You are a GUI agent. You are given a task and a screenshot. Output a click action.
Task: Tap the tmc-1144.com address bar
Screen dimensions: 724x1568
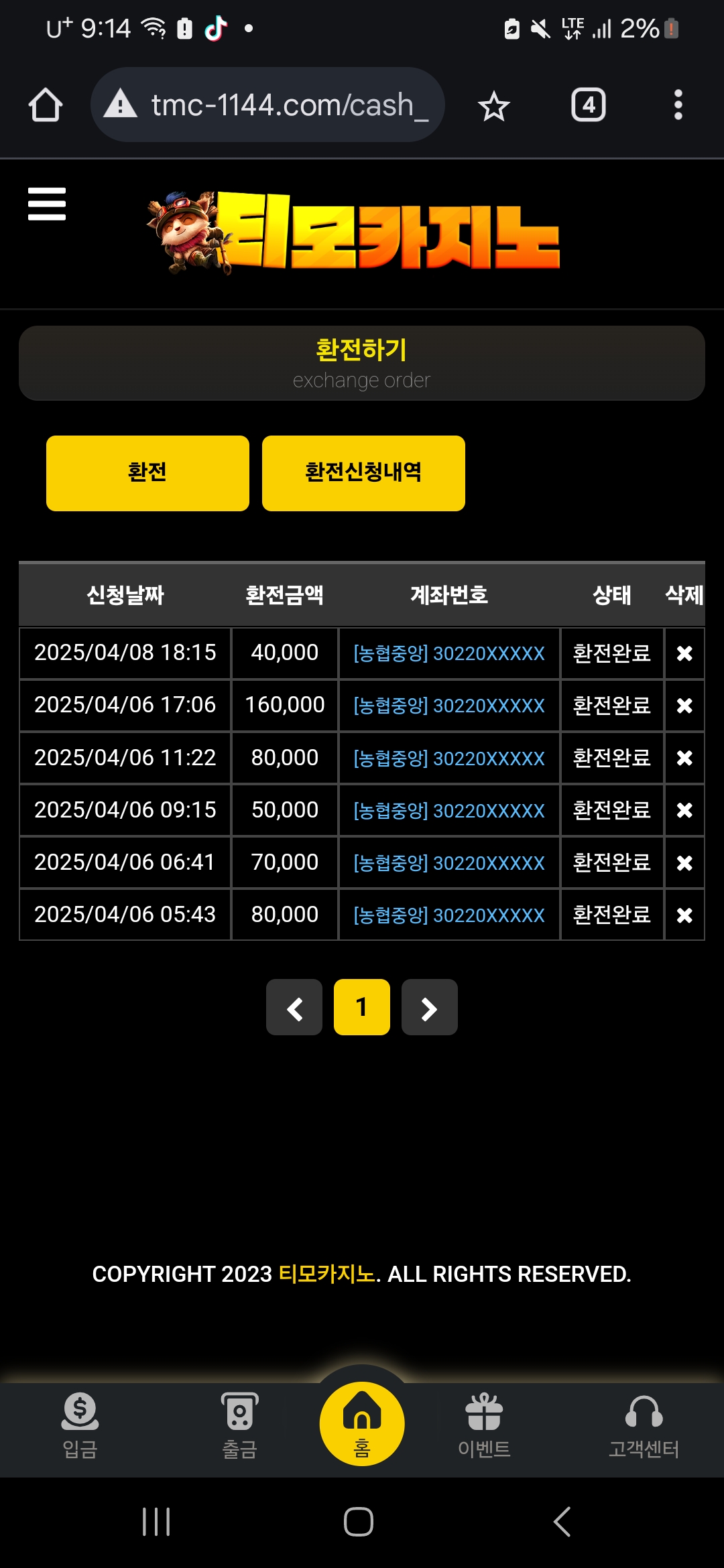pos(268,105)
